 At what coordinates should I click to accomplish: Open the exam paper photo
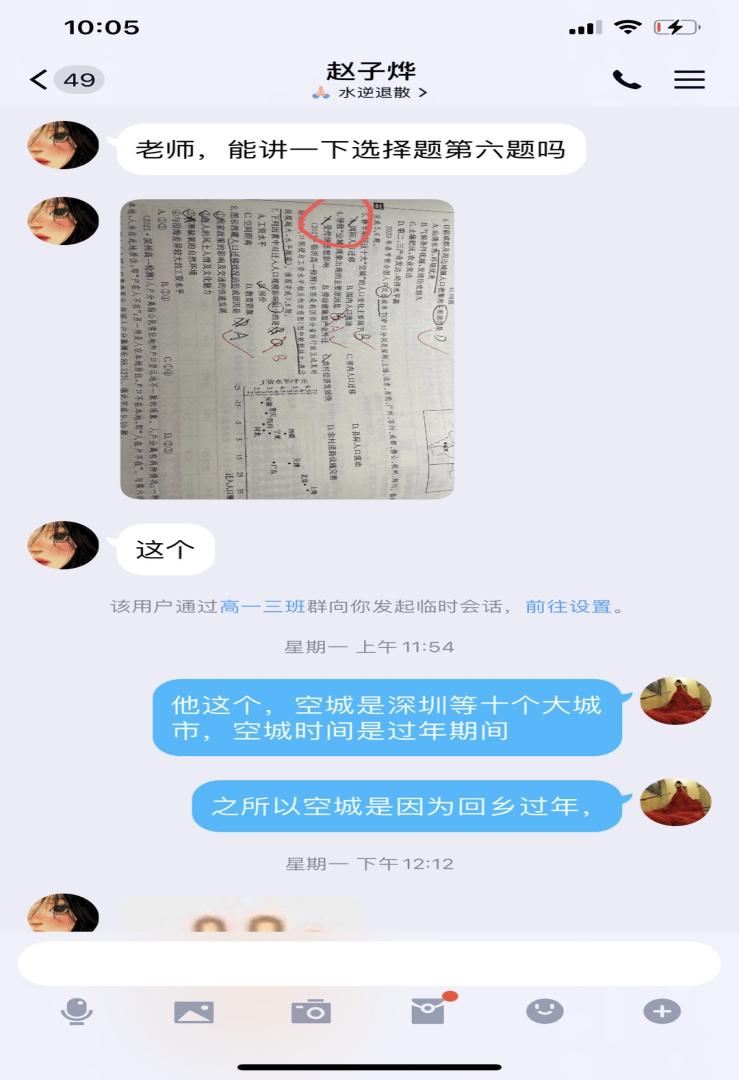click(287, 349)
